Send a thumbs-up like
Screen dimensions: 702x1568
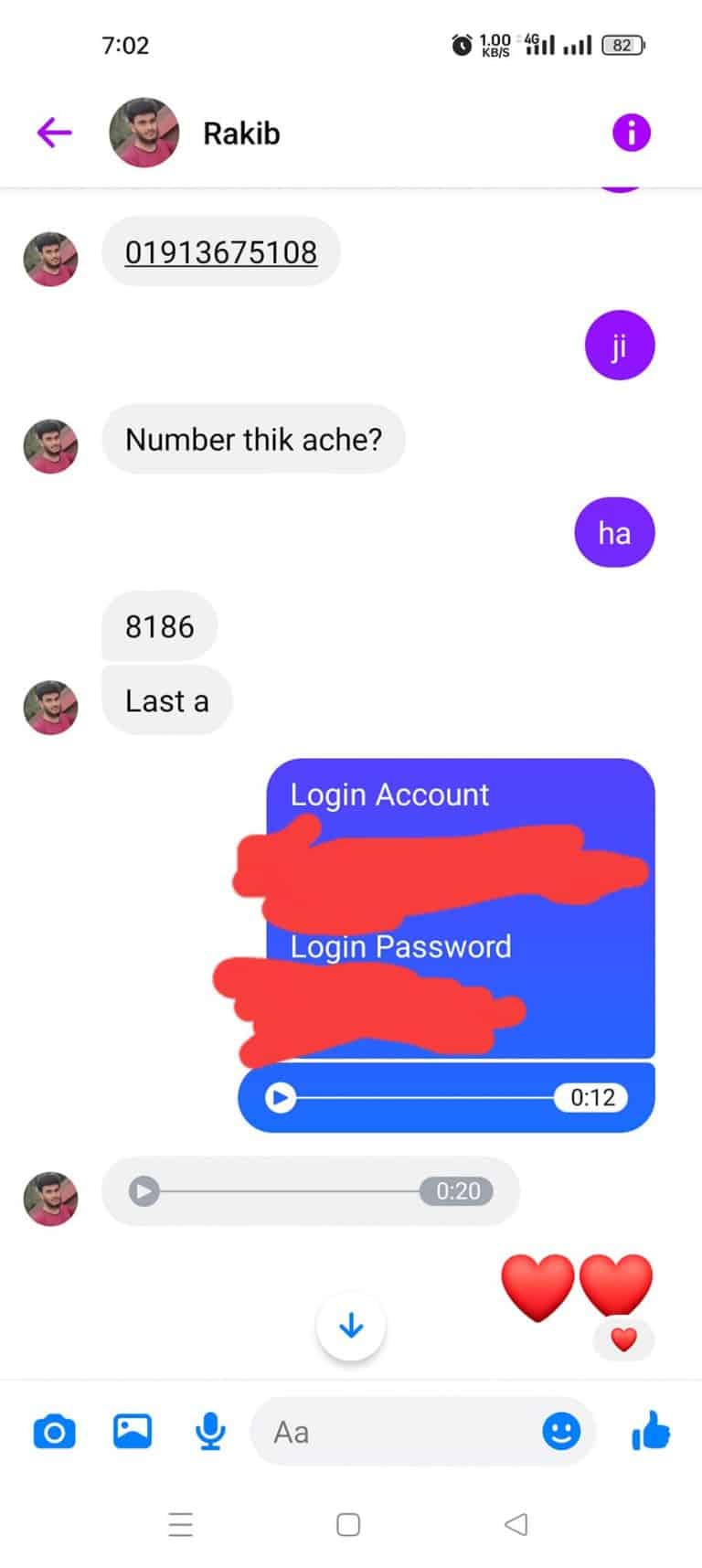[x=651, y=1431]
